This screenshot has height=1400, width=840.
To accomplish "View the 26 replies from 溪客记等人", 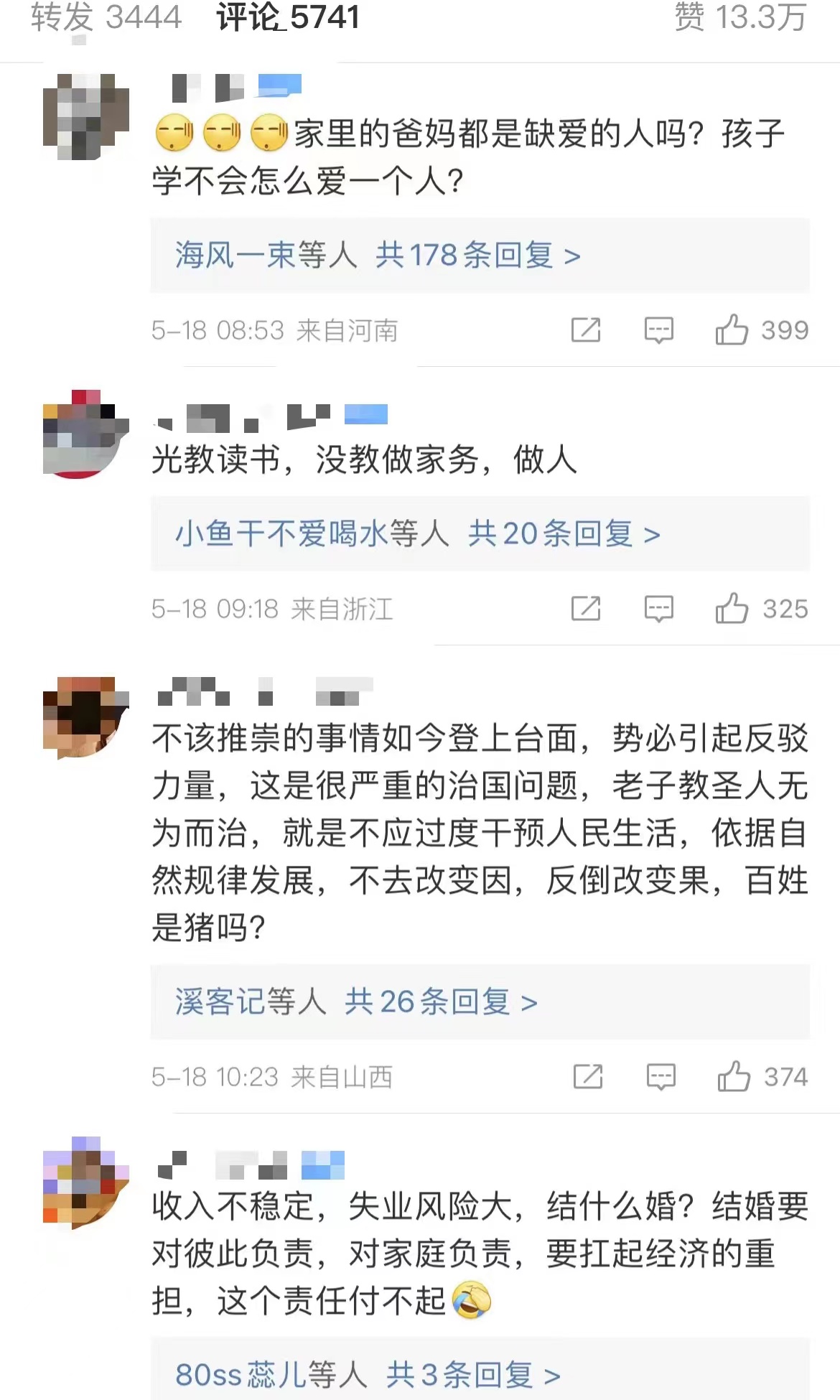I will 356,1002.
